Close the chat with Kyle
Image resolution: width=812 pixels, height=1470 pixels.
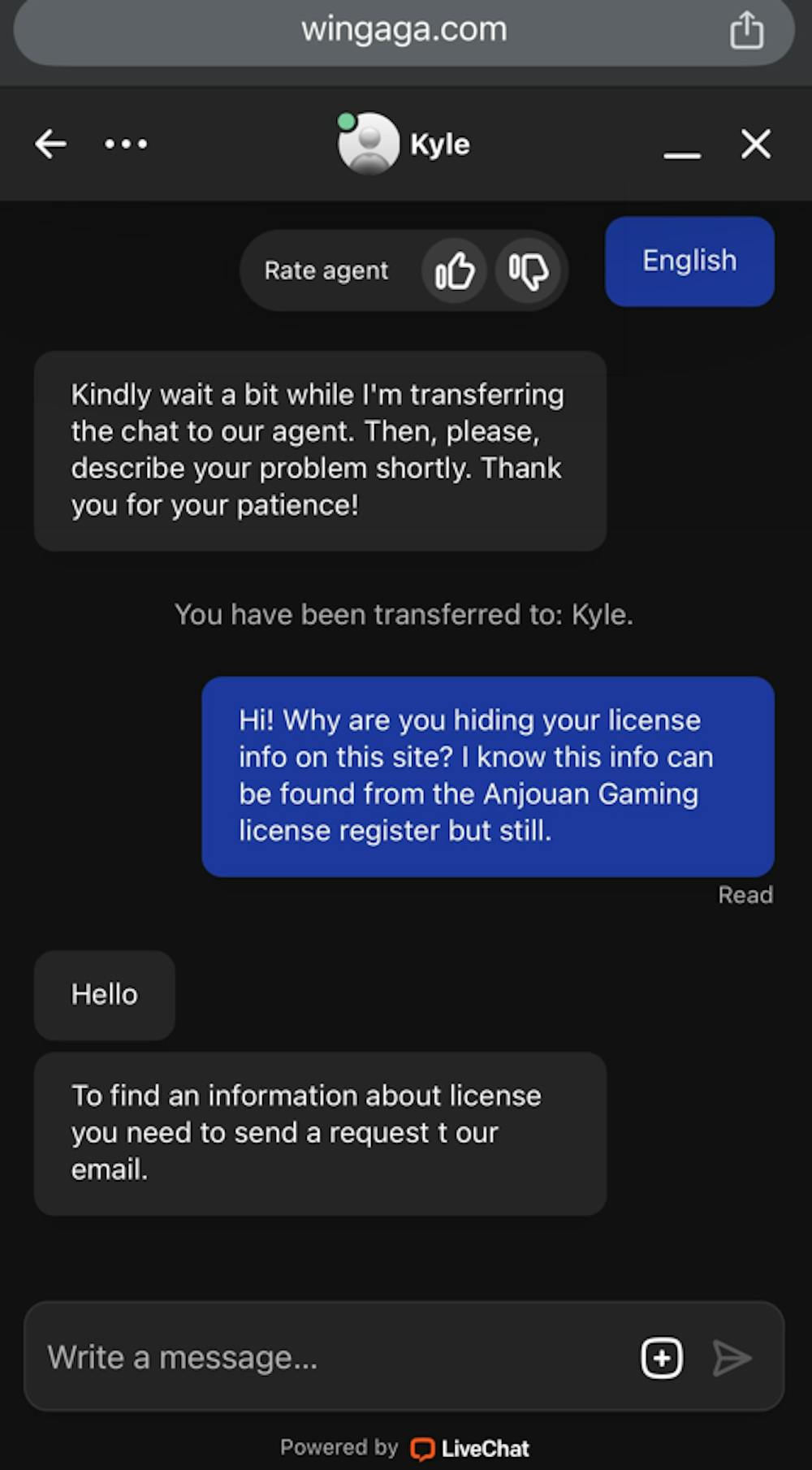click(x=756, y=145)
